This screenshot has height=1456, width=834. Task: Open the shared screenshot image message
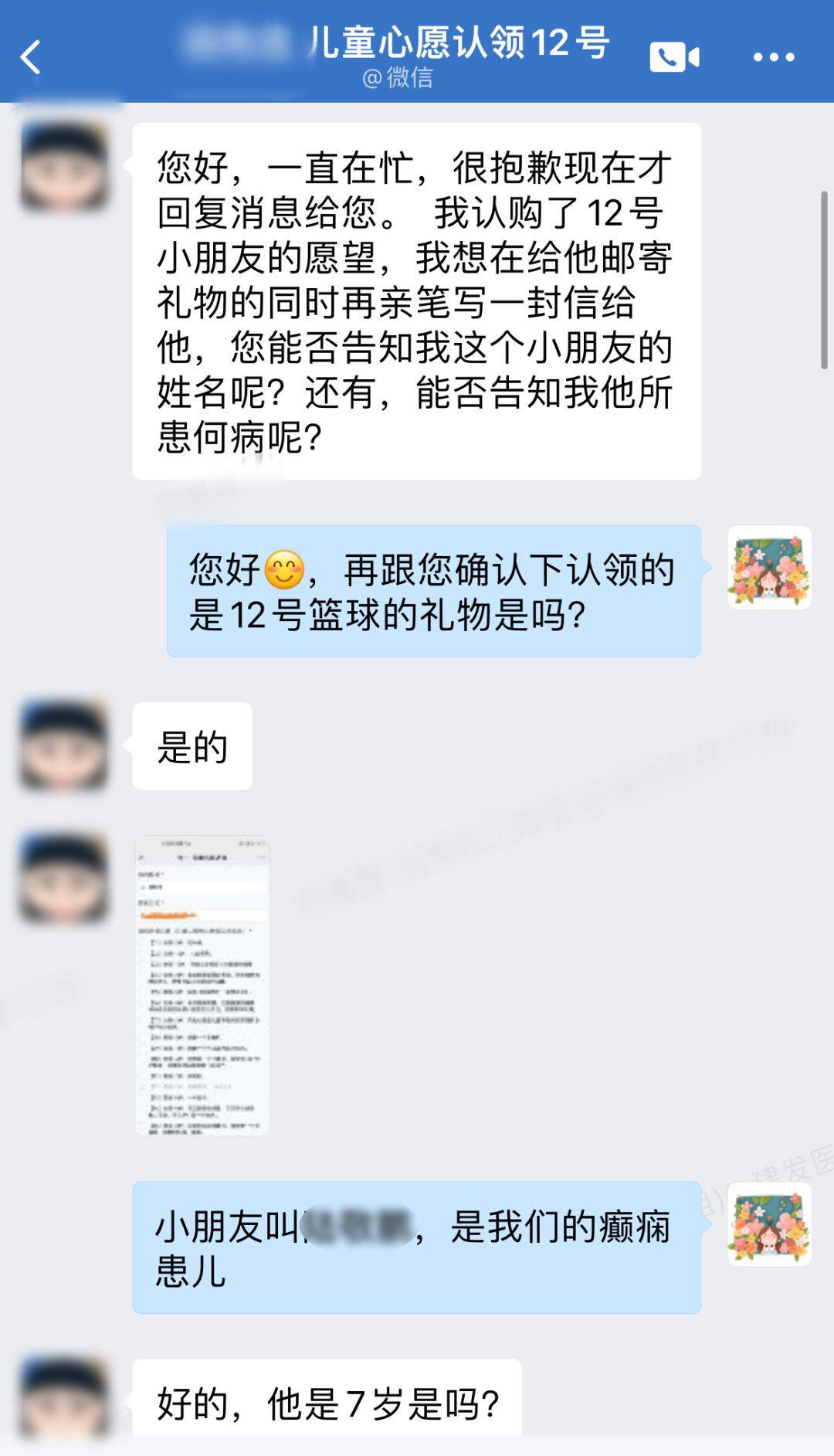click(x=202, y=985)
